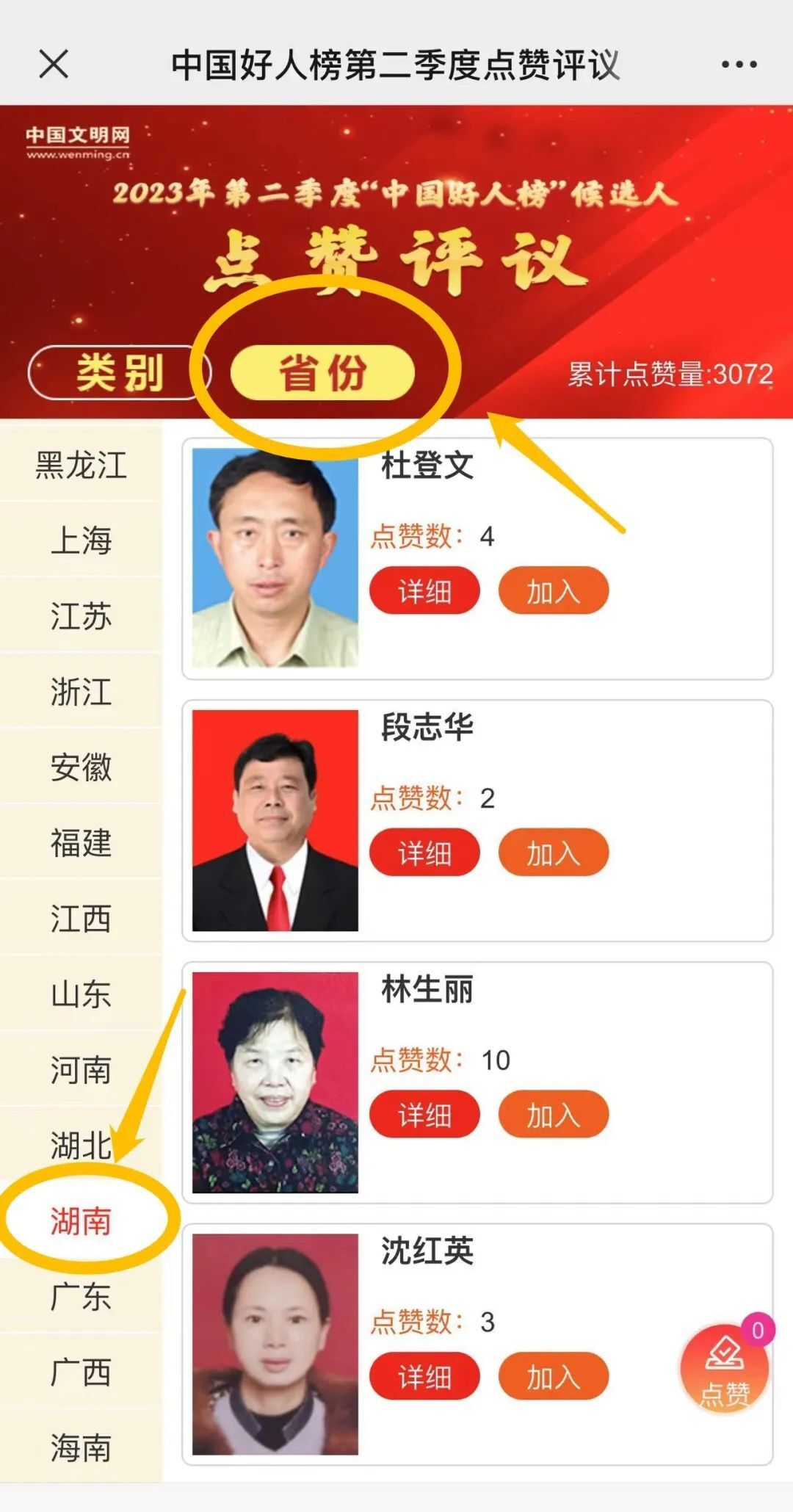This screenshot has height=1512, width=793.
Task: View 杜登文's details via 详细
Action: click(x=424, y=590)
